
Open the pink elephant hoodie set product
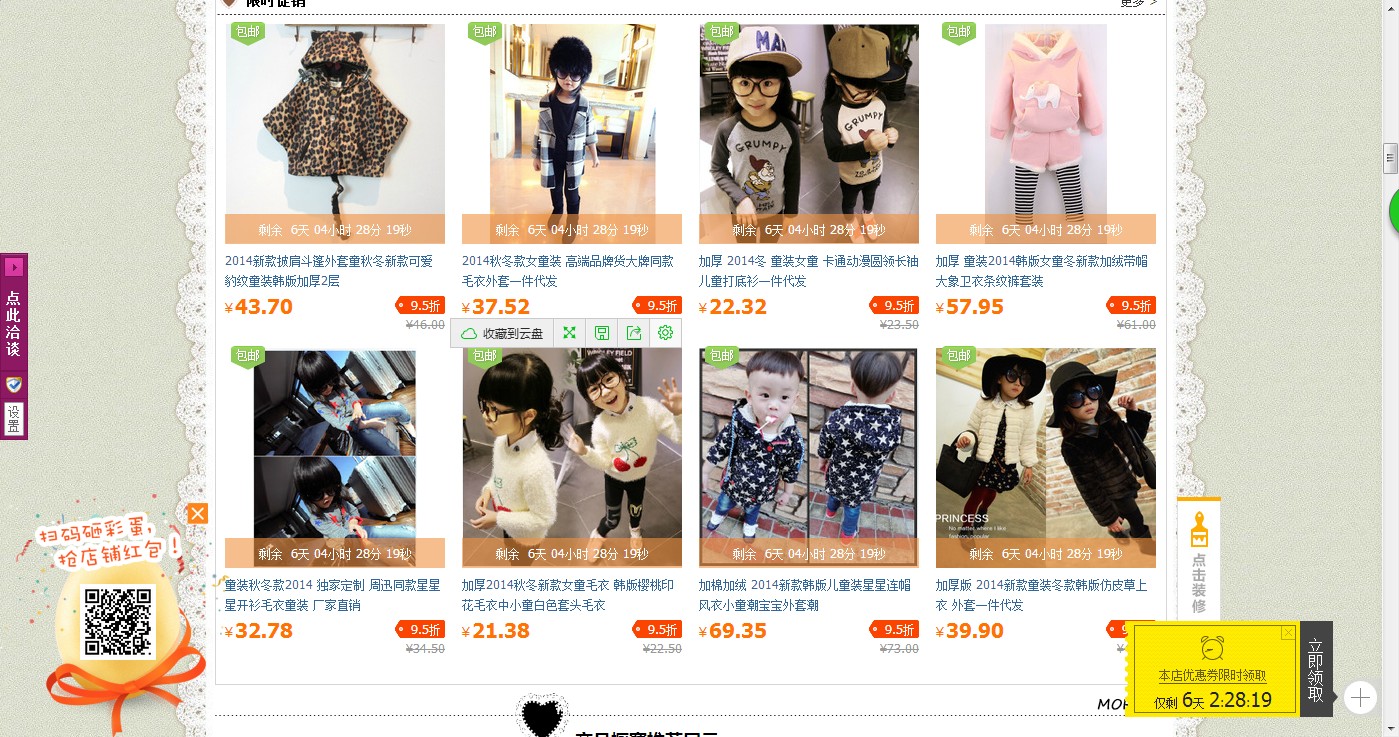[1045, 120]
